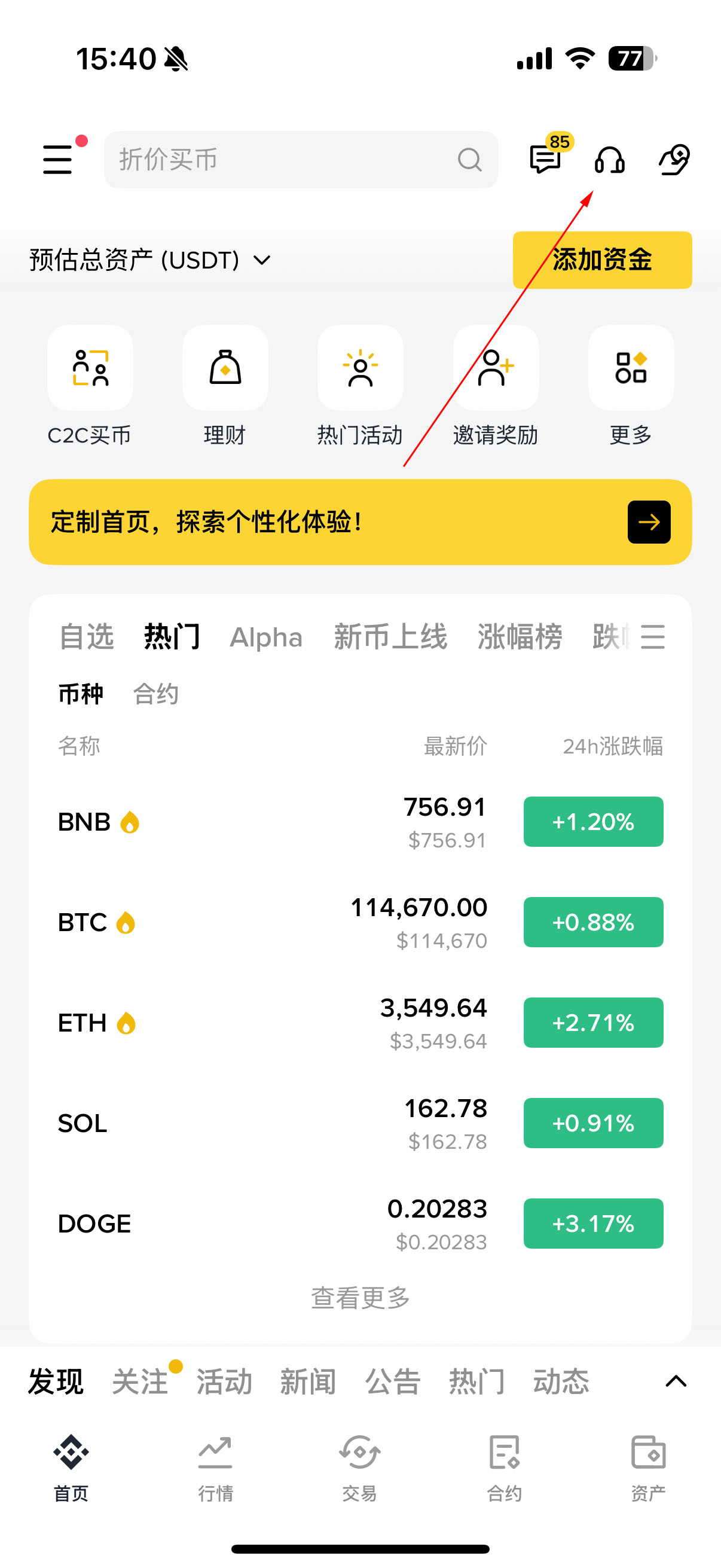Tap 查看更多 to see more coins
The height and width of the screenshot is (1568, 721).
click(x=359, y=1297)
